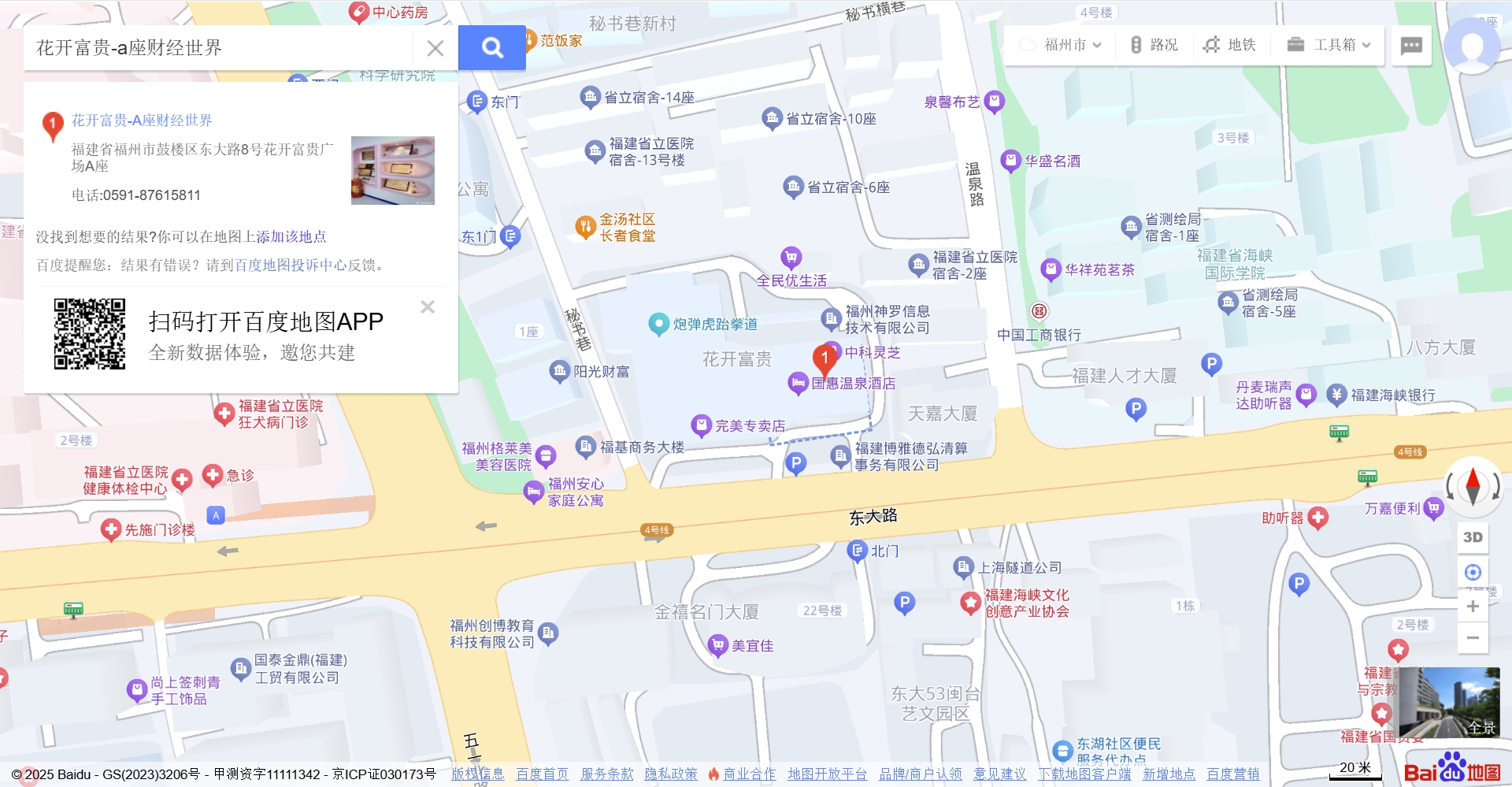Open result 花开富贵-A座财经世界

tap(142, 121)
